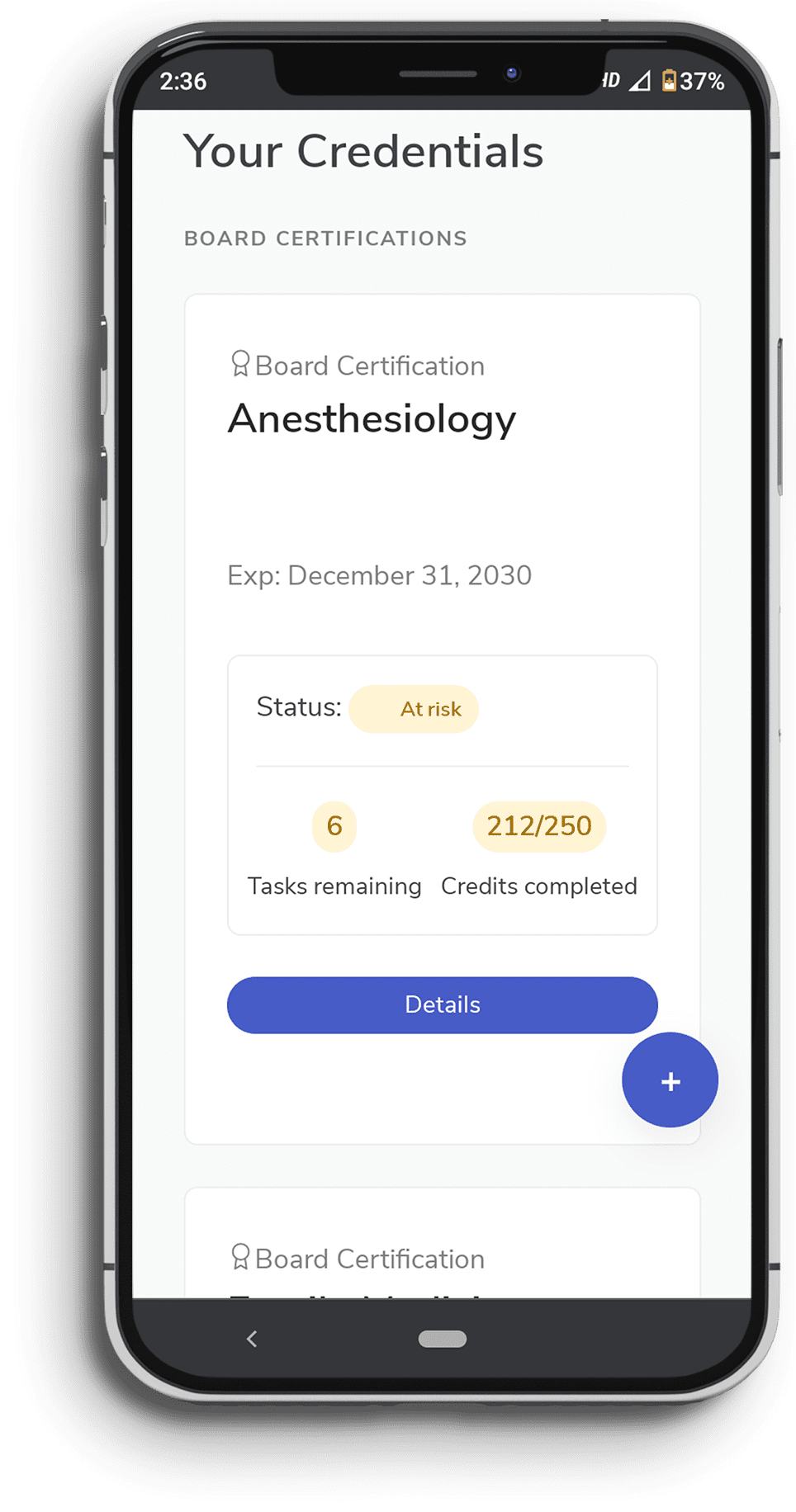The height and width of the screenshot is (1512, 796).
Task: Tap the system home pill
Action: point(442,1339)
